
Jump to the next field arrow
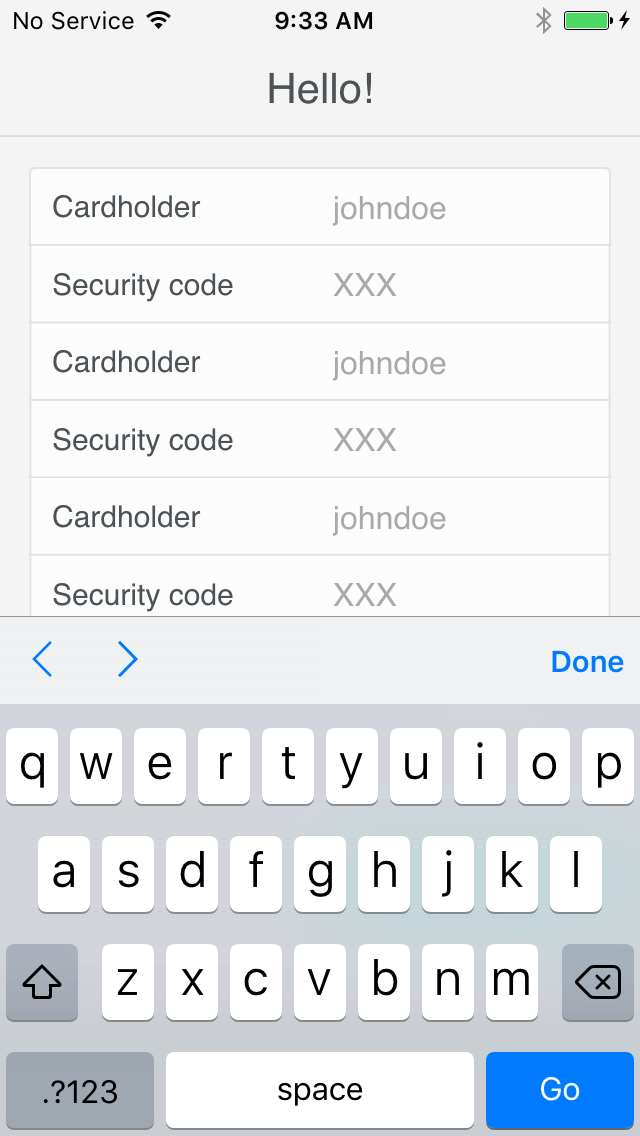point(128,660)
